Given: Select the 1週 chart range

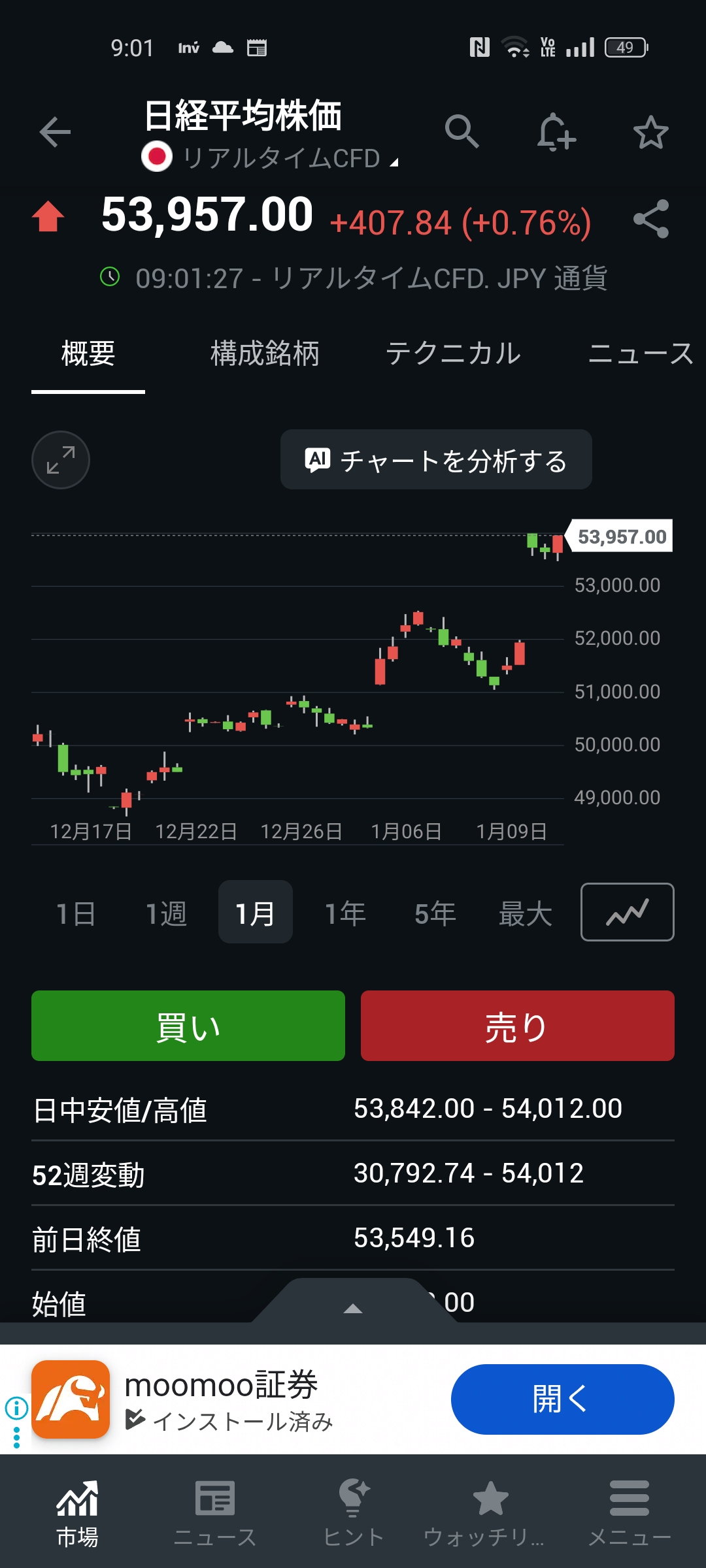Looking at the screenshot, I should click(166, 913).
